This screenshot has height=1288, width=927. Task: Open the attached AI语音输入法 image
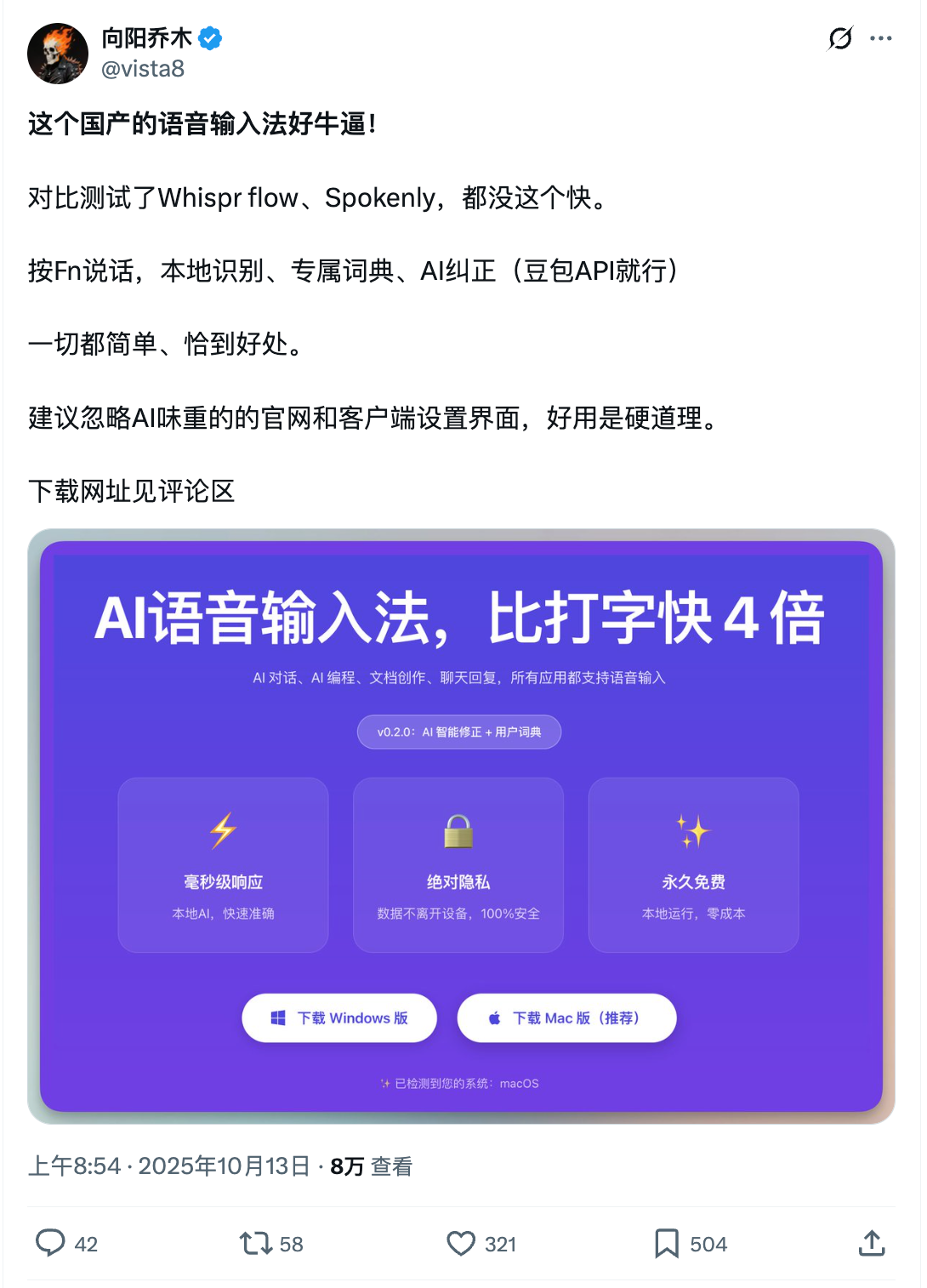coord(461,826)
